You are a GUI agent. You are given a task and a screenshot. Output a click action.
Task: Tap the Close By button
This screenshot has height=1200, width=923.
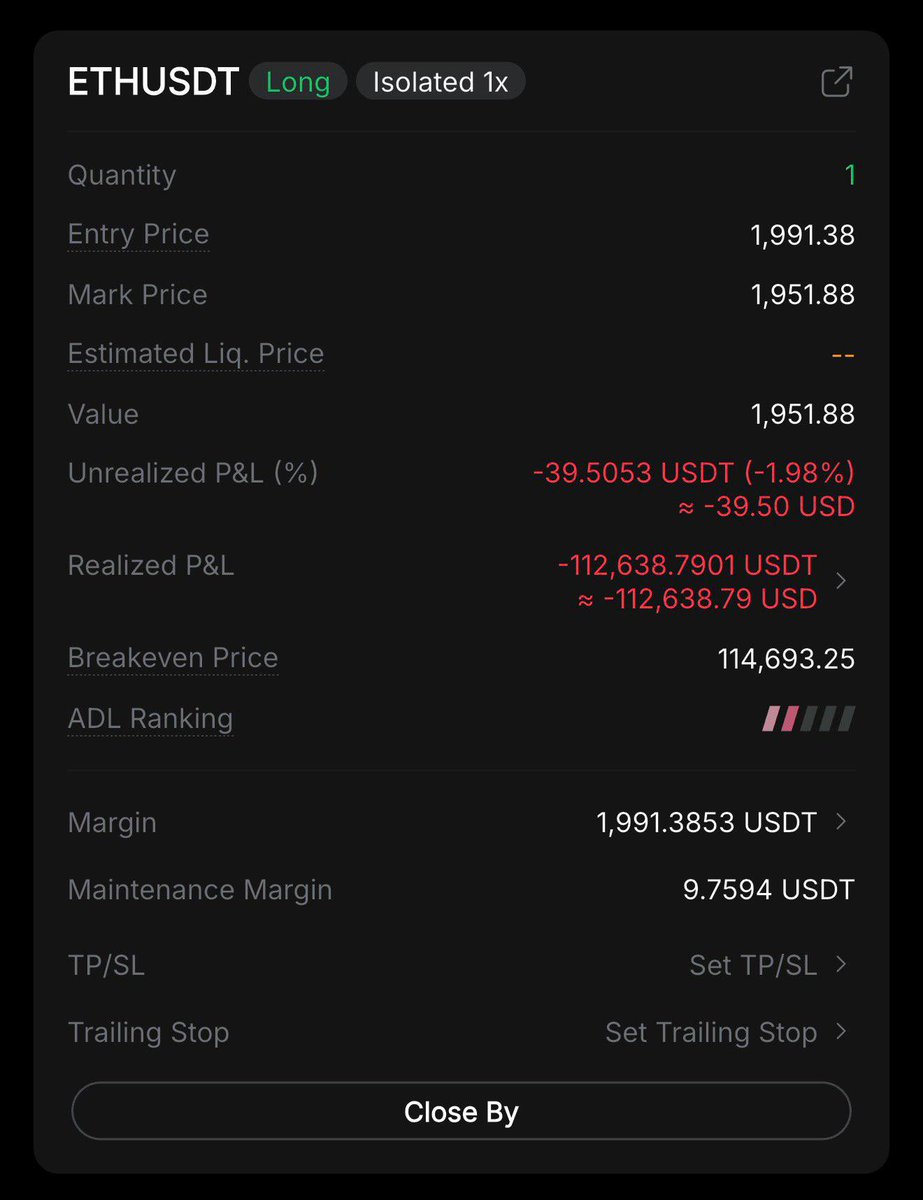pos(461,1111)
